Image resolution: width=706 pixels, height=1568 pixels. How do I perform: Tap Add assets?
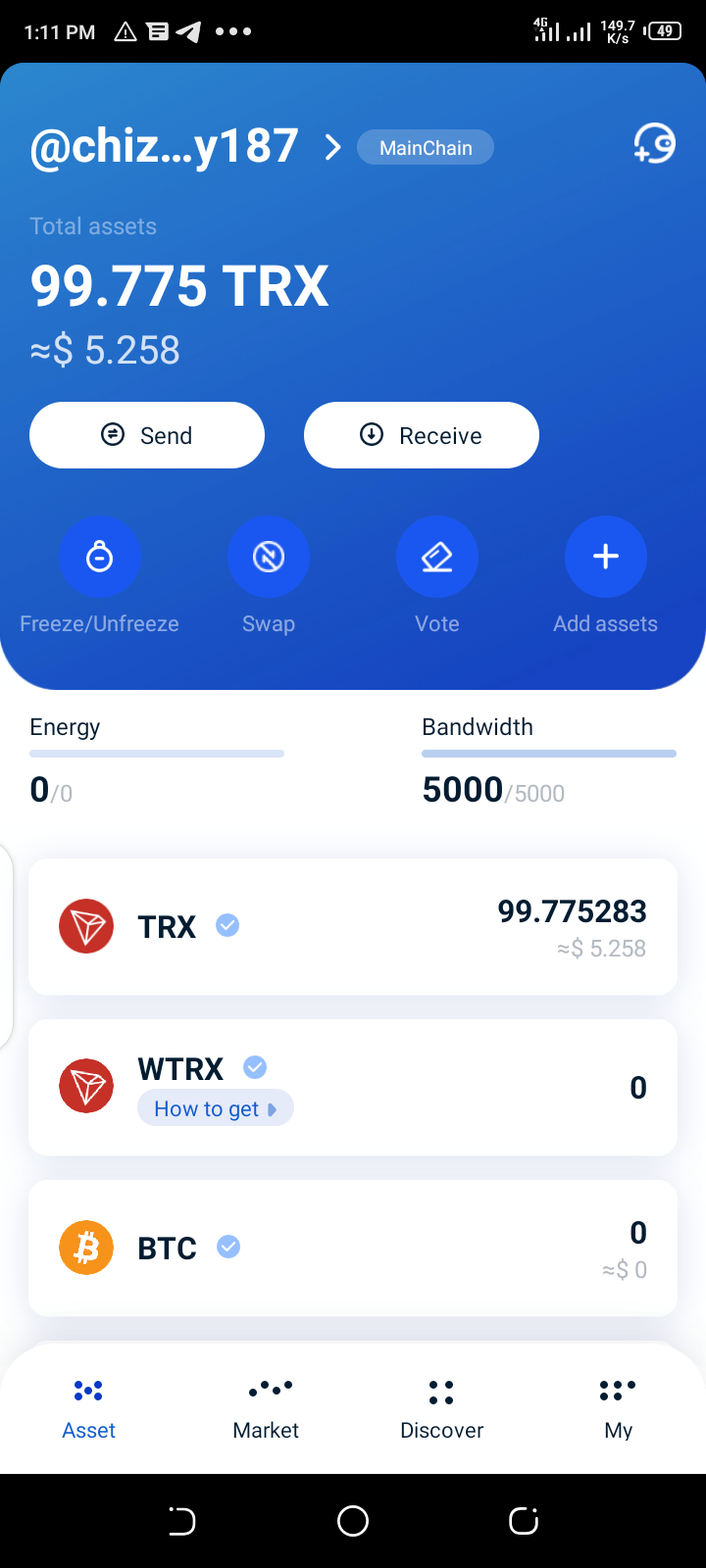[x=606, y=557]
